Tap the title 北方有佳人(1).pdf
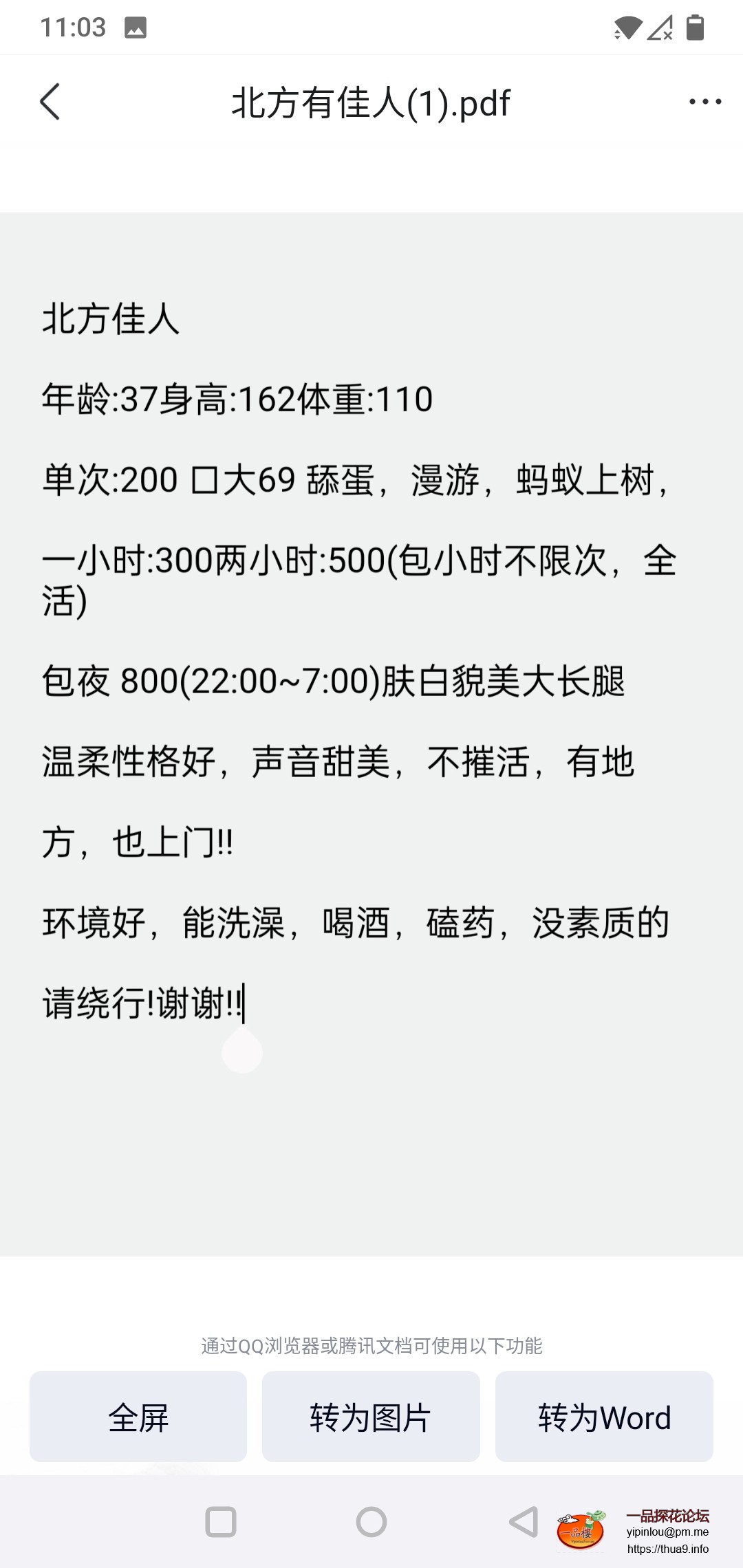Image resolution: width=743 pixels, height=1568 pixels. pyautogui.click(x=369, y=103)
